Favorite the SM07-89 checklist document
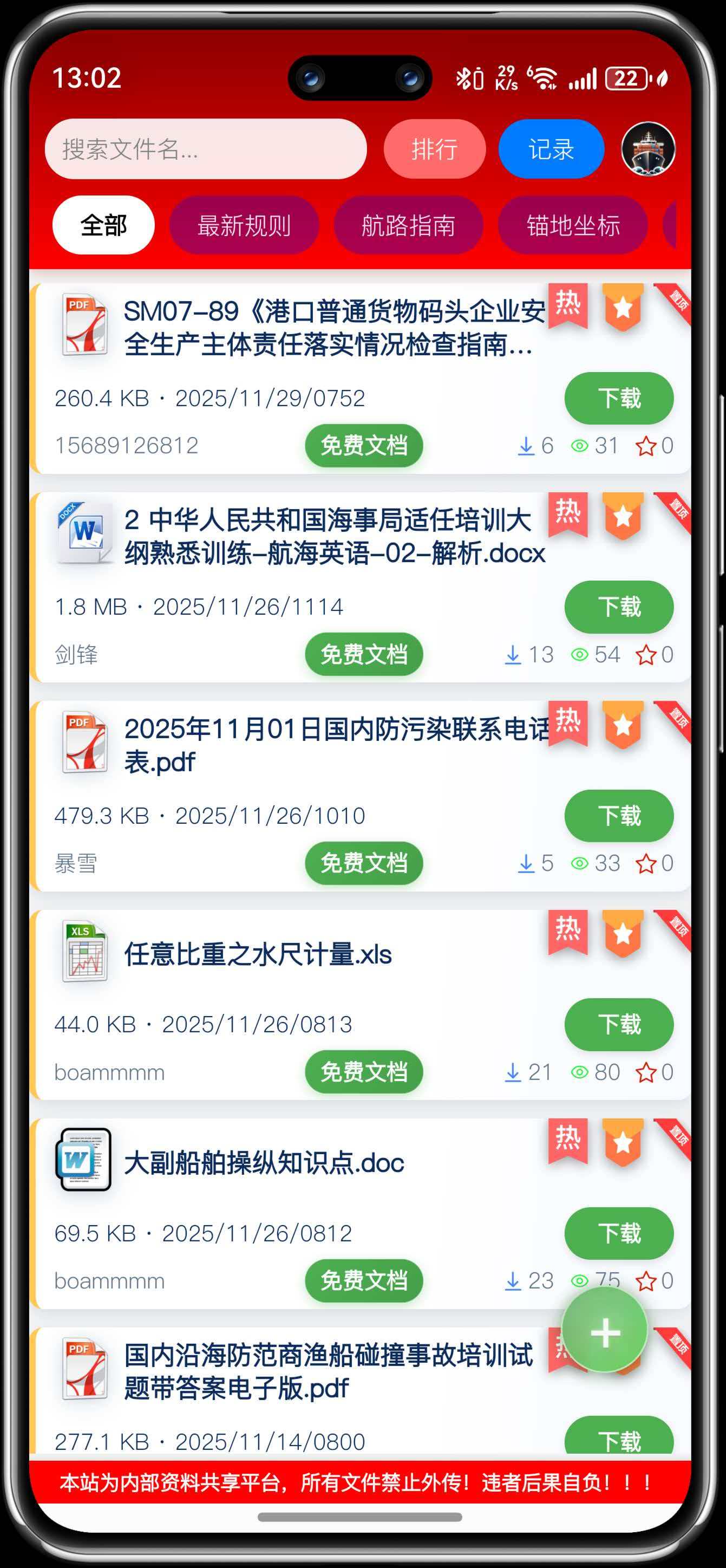The width and height of the screenshot is (726, 1568). 646,446
